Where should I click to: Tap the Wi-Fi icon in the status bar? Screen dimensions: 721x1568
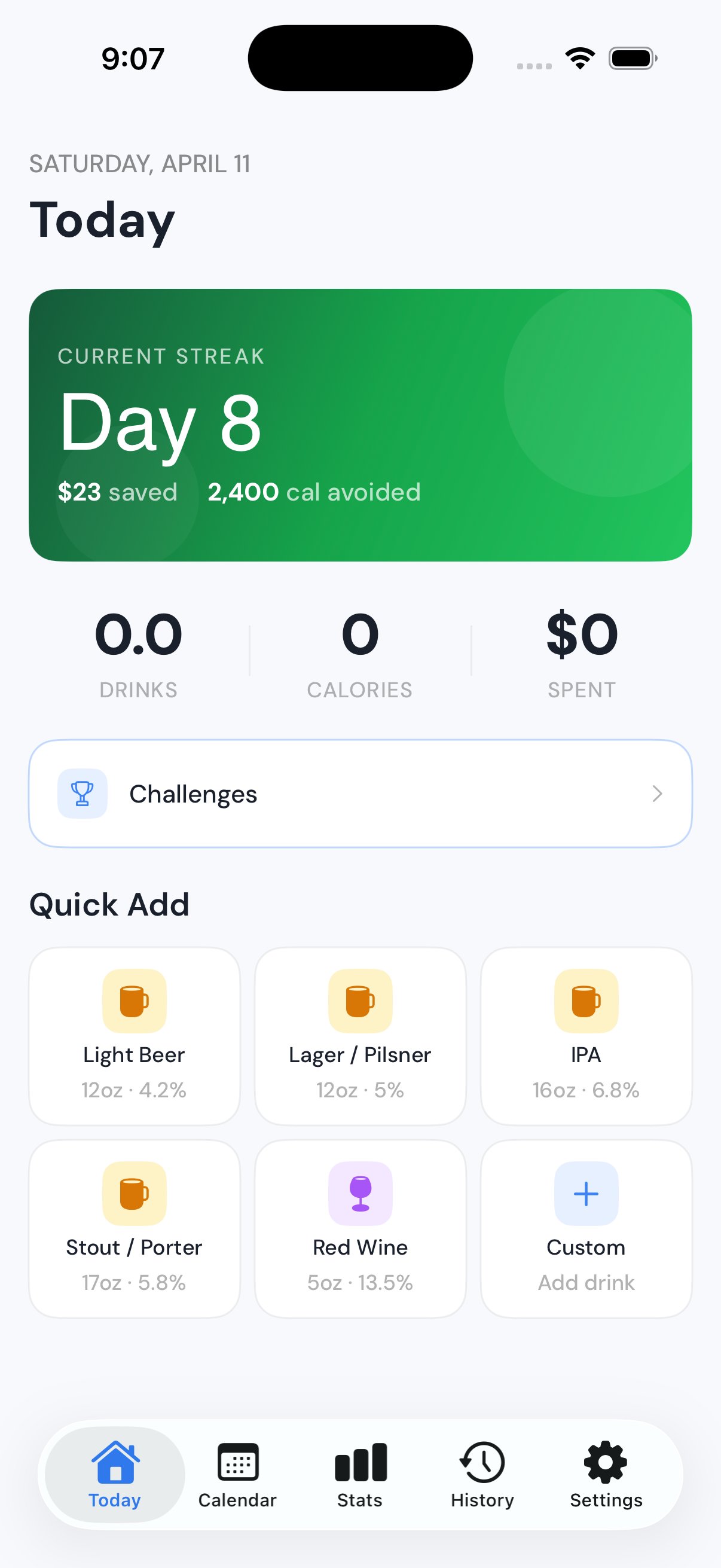(x=579, y=57)
